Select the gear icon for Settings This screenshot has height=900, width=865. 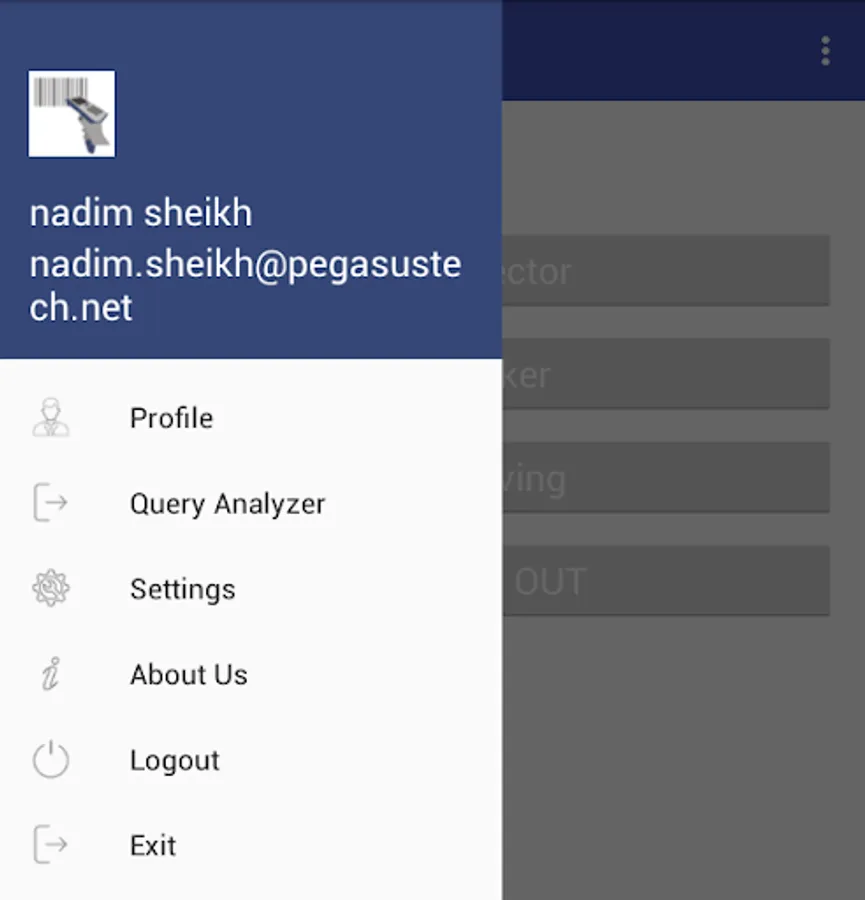click(50, 589)
